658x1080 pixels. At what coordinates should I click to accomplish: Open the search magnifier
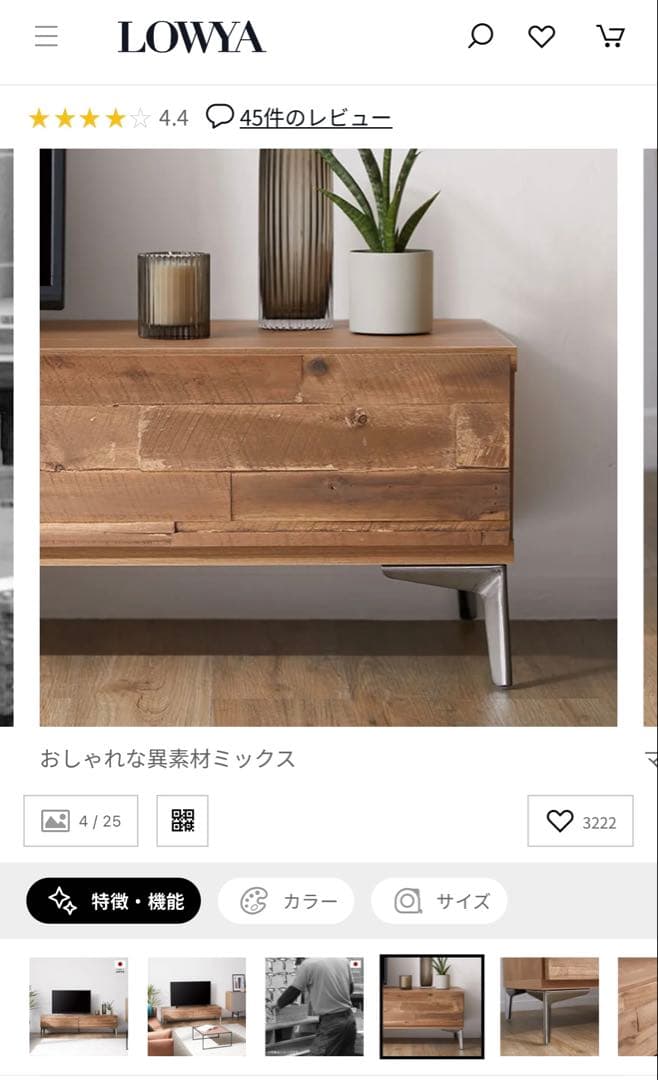point(481,37)
